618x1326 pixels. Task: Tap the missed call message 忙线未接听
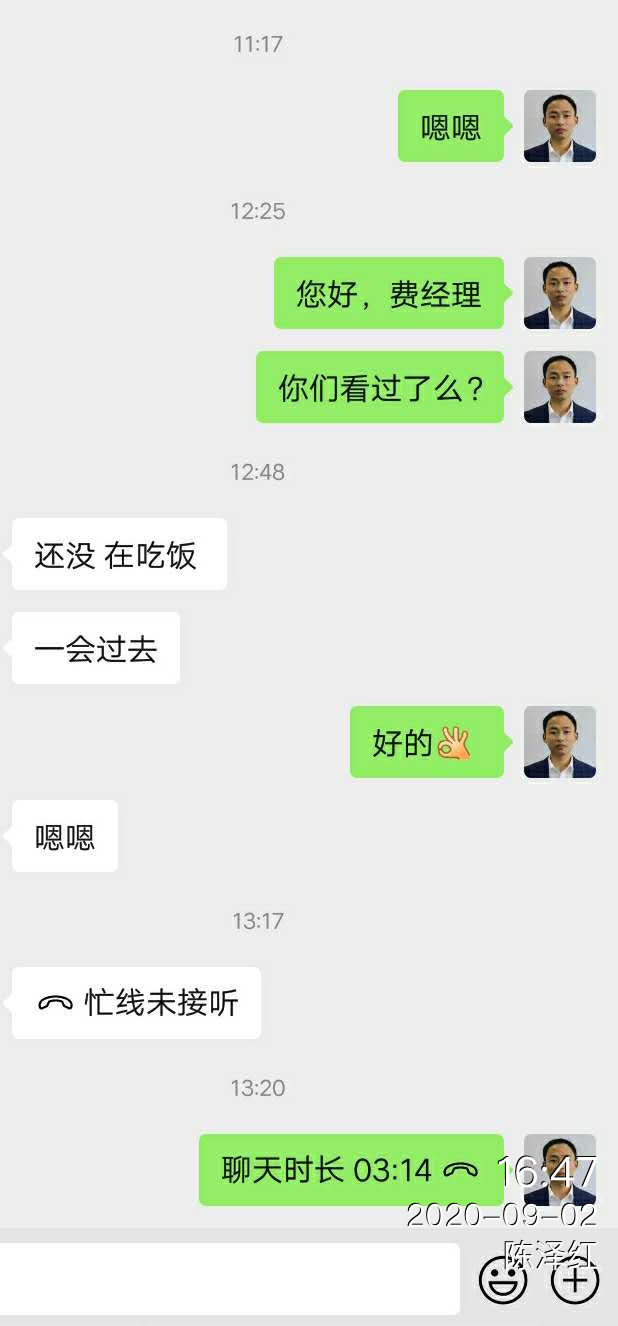tap(137, 1003)
